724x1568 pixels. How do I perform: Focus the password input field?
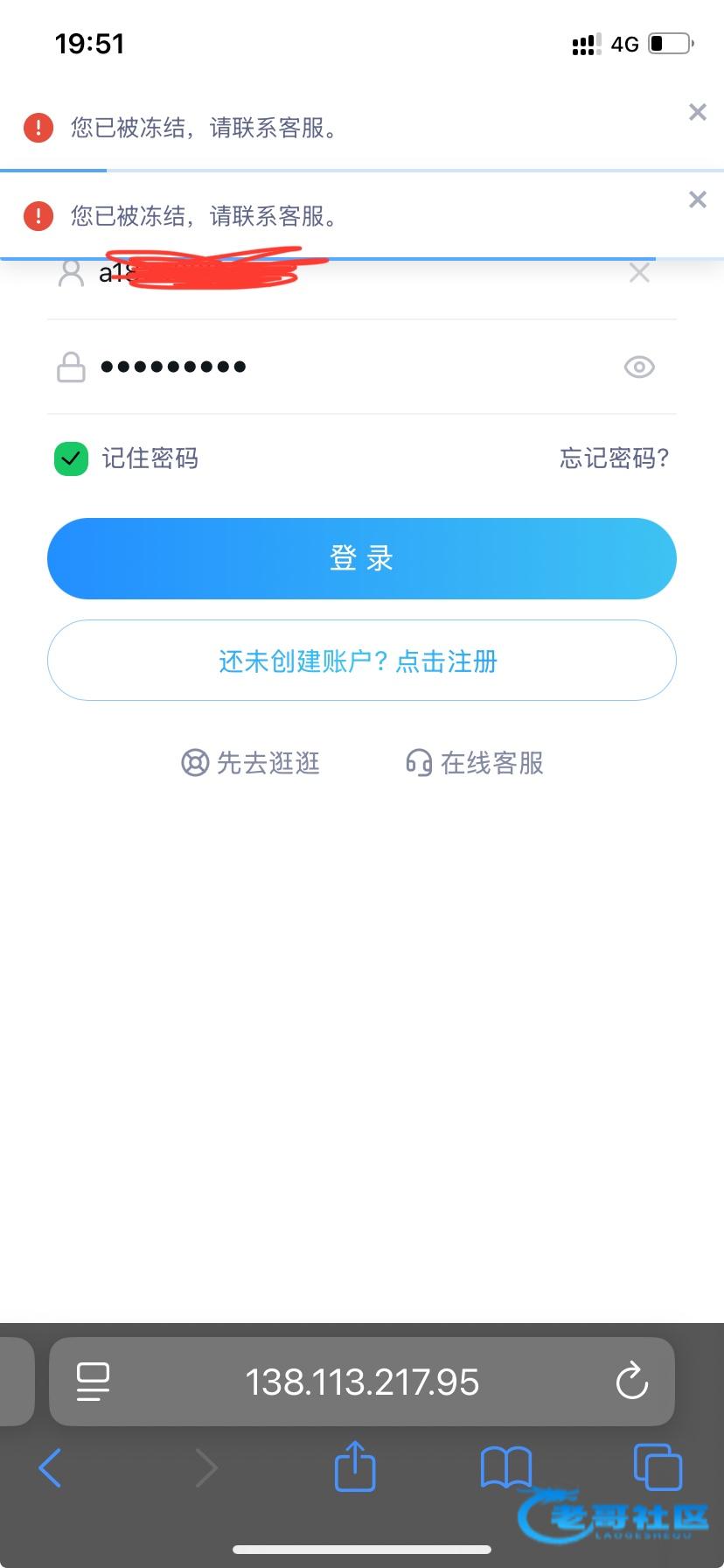click(350, 367)
